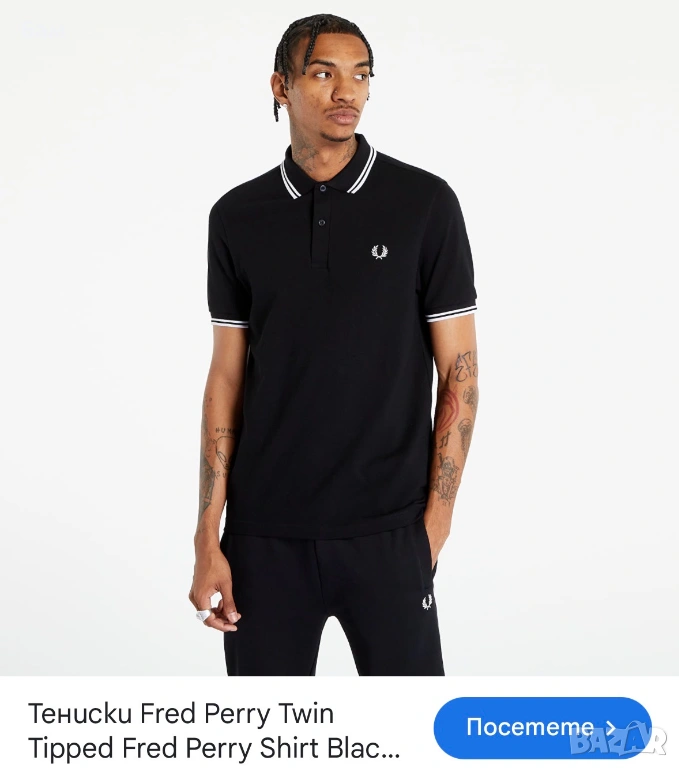Open the Fred Perry polo shirt image
Viewport: 679px width, 768px height.
pos(339,338)
